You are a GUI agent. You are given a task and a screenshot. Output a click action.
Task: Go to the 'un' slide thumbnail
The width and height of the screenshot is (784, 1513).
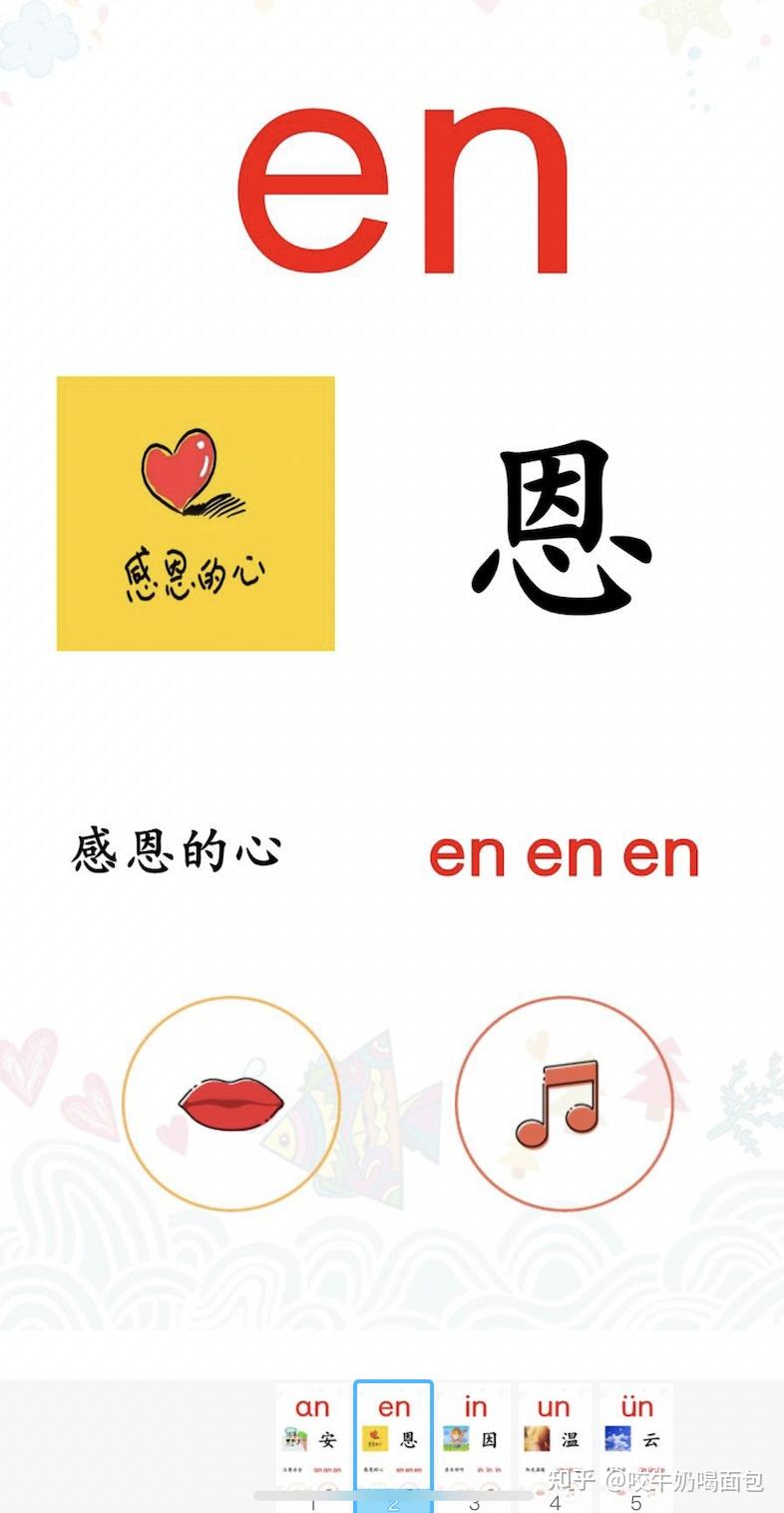(555, 1442)
